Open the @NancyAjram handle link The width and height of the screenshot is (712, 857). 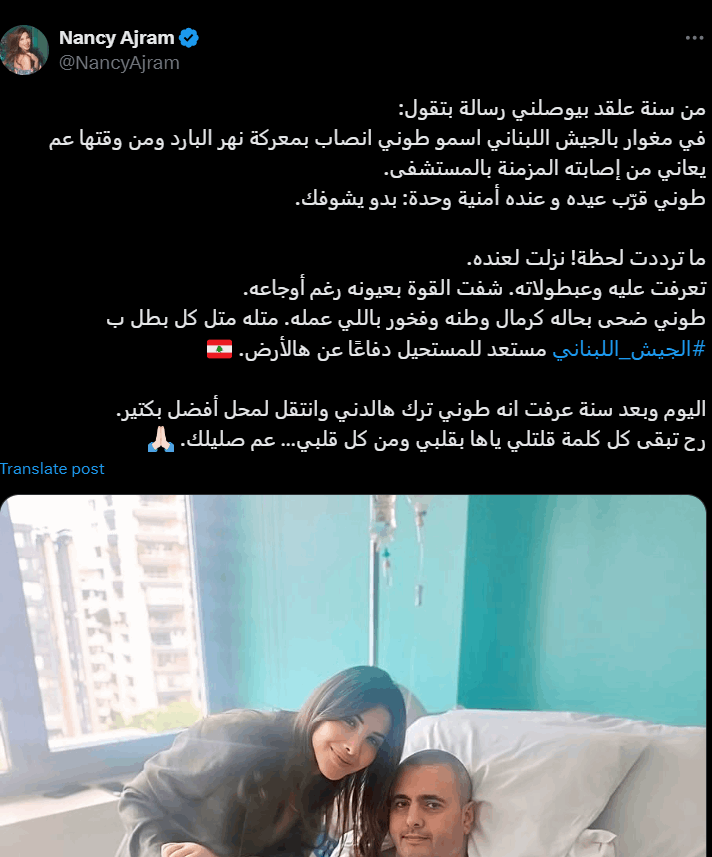click(119, 63)
